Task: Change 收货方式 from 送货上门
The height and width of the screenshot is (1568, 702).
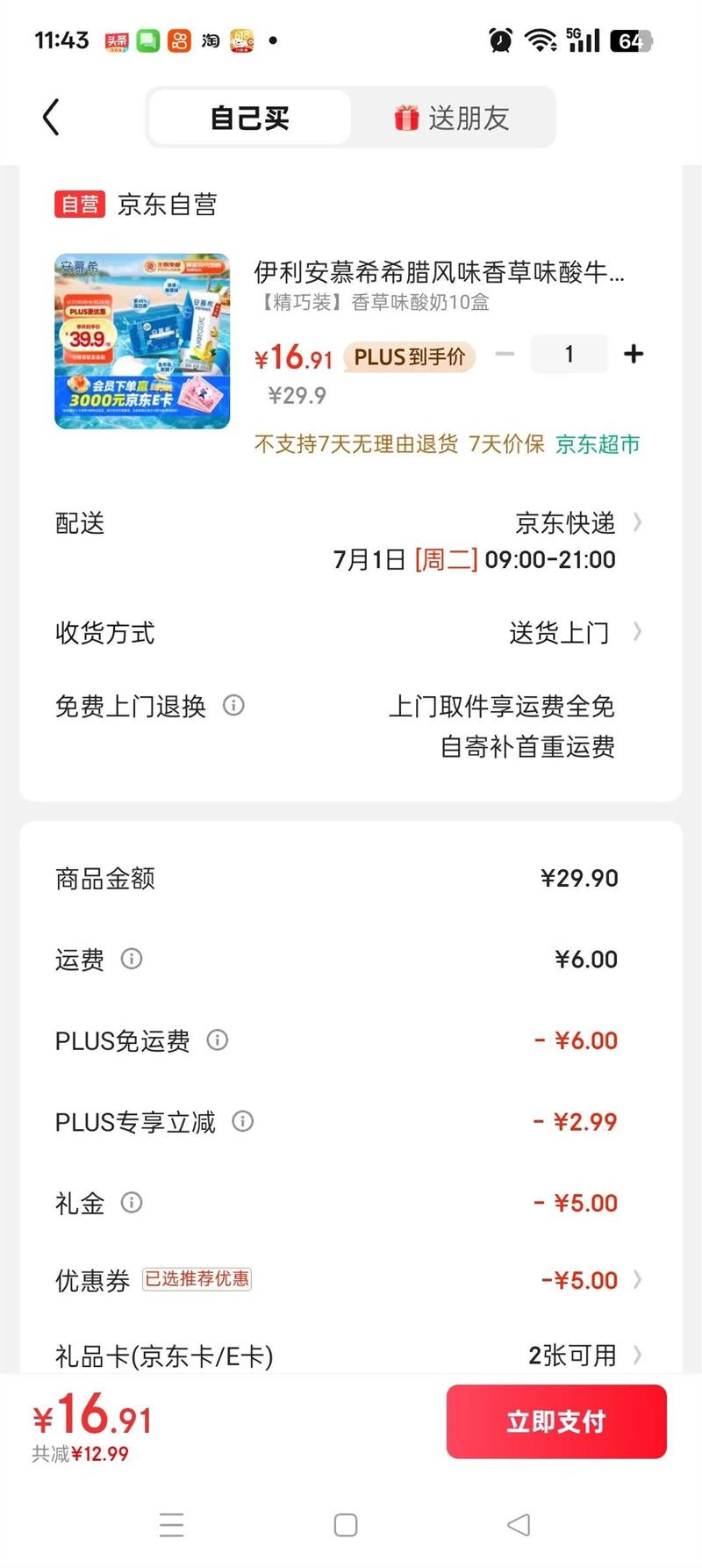Action: pyautogui.click(x=575, y=633)
